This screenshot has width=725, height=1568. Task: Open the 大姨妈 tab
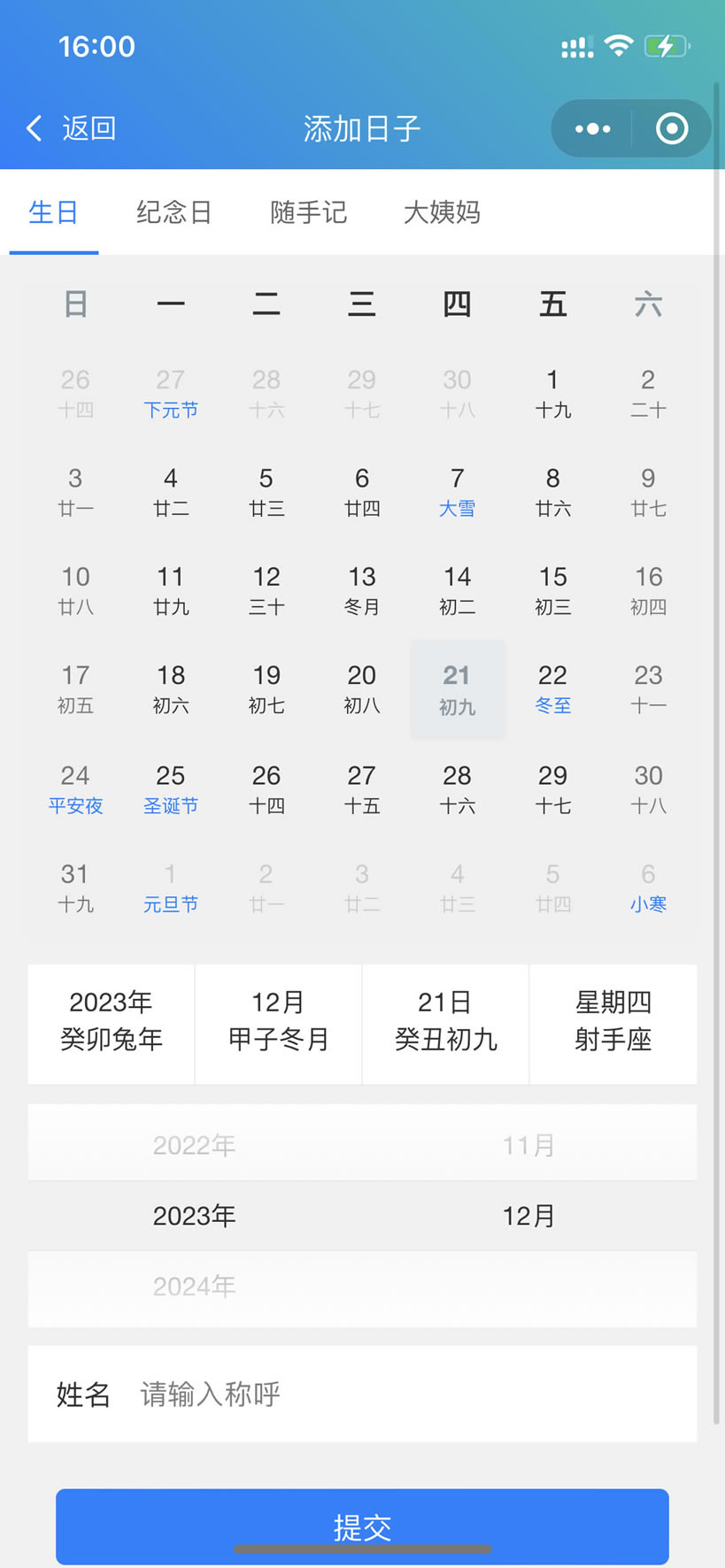442,212
